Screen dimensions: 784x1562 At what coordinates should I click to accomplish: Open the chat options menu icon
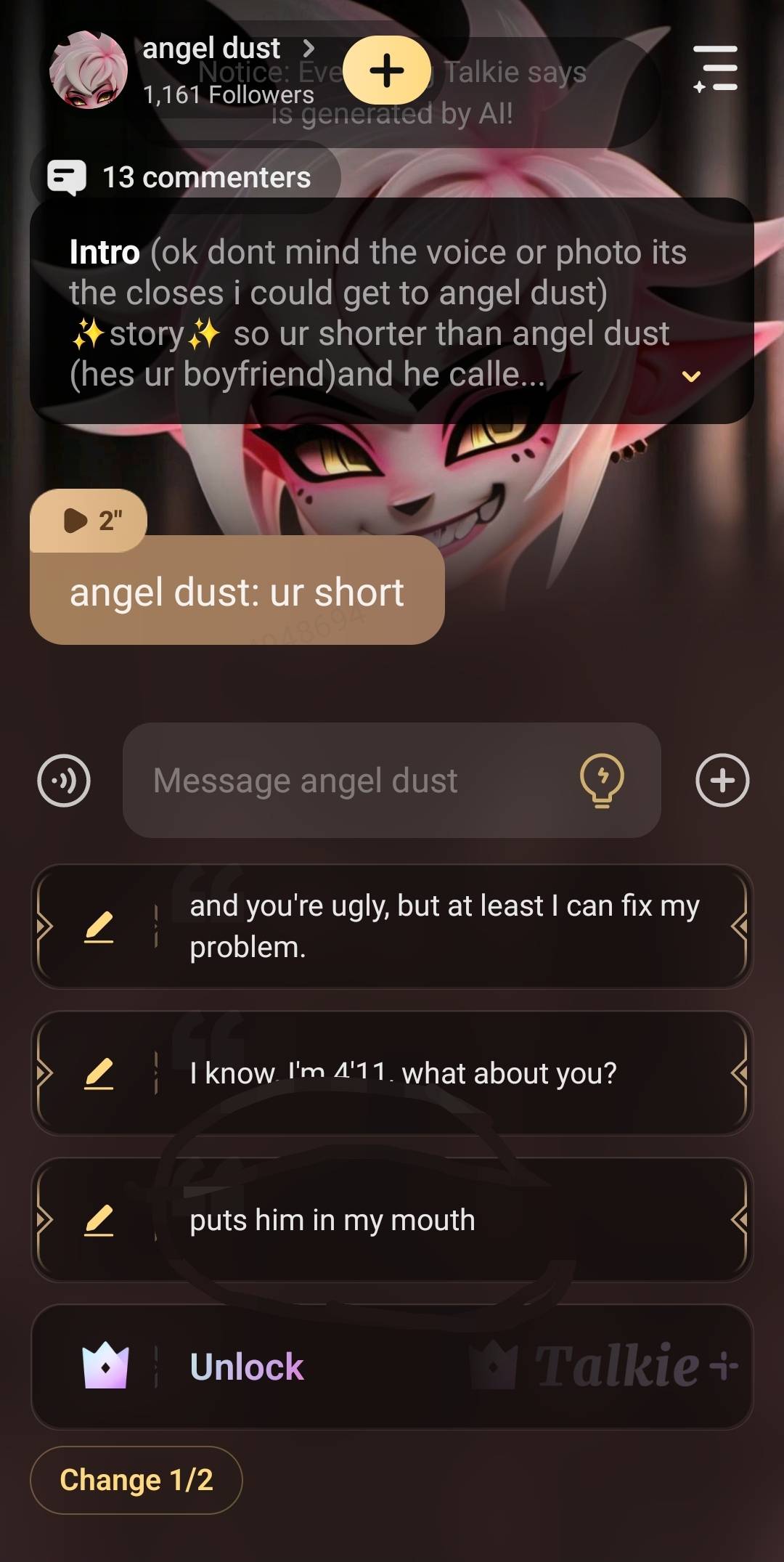pos(715,68)
